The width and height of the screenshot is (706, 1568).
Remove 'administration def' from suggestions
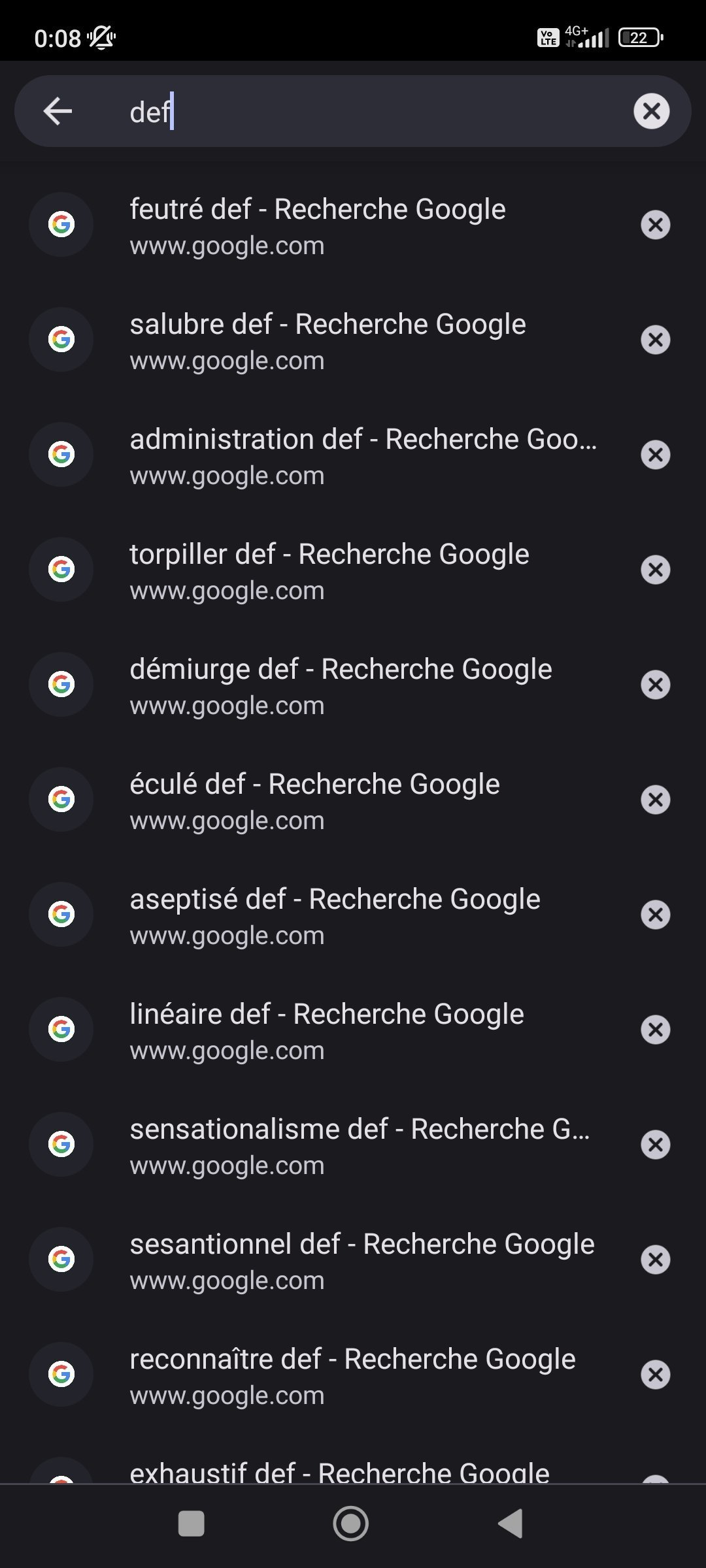point(655,455)
